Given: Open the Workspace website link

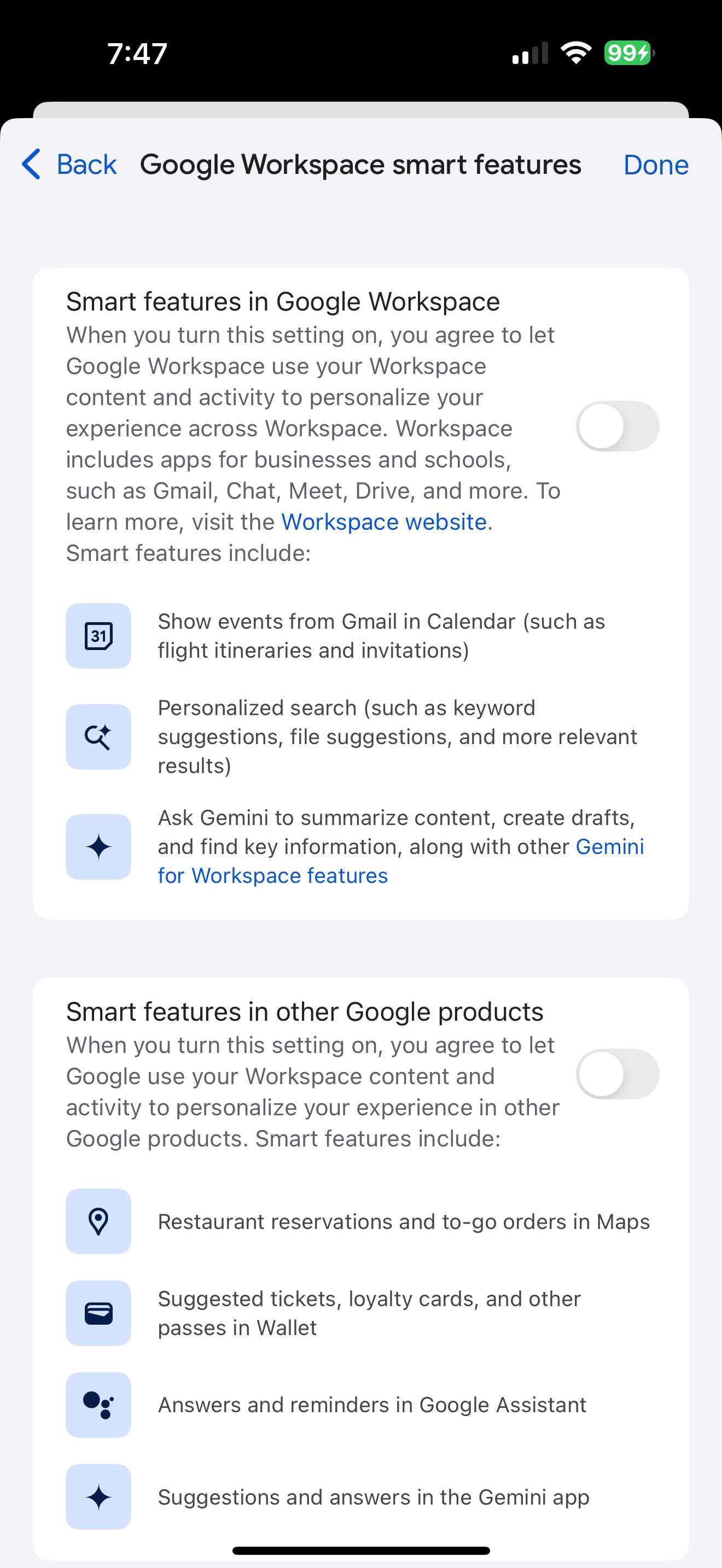Looking at the screenshot, I should click(383, 522).
